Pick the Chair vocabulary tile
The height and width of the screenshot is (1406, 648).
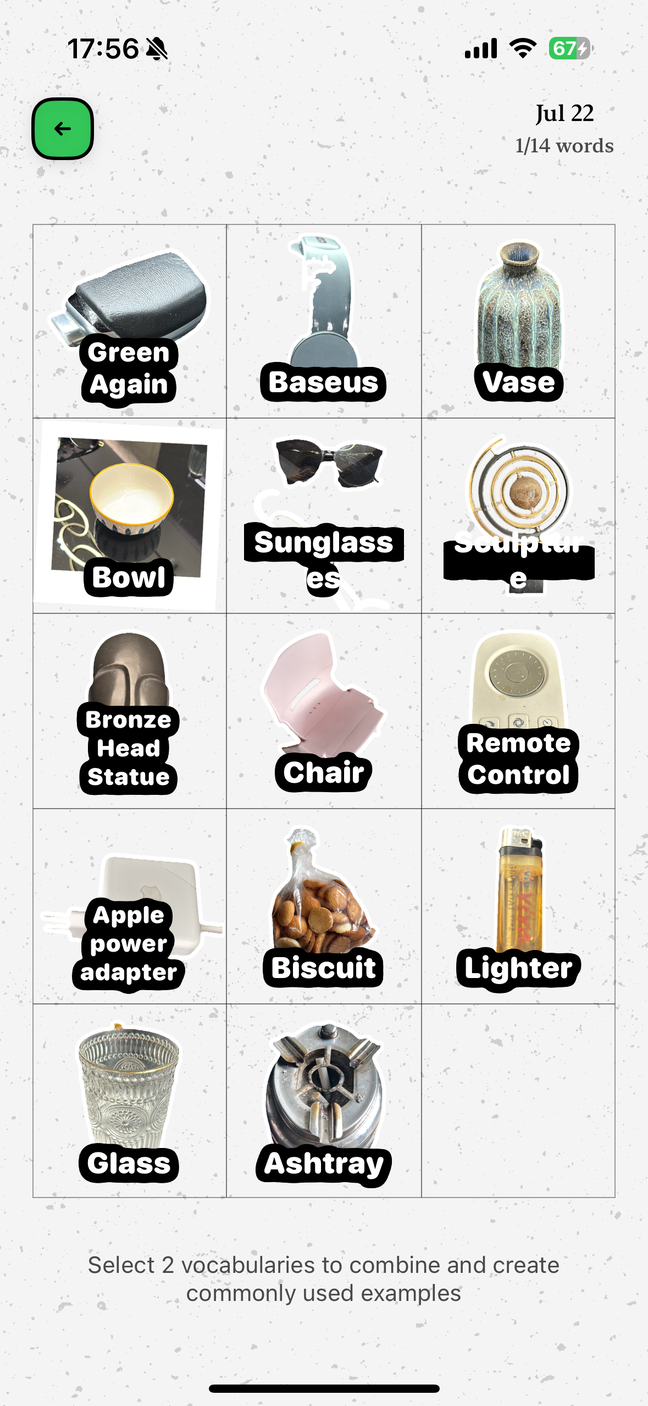tap(323, 711)
